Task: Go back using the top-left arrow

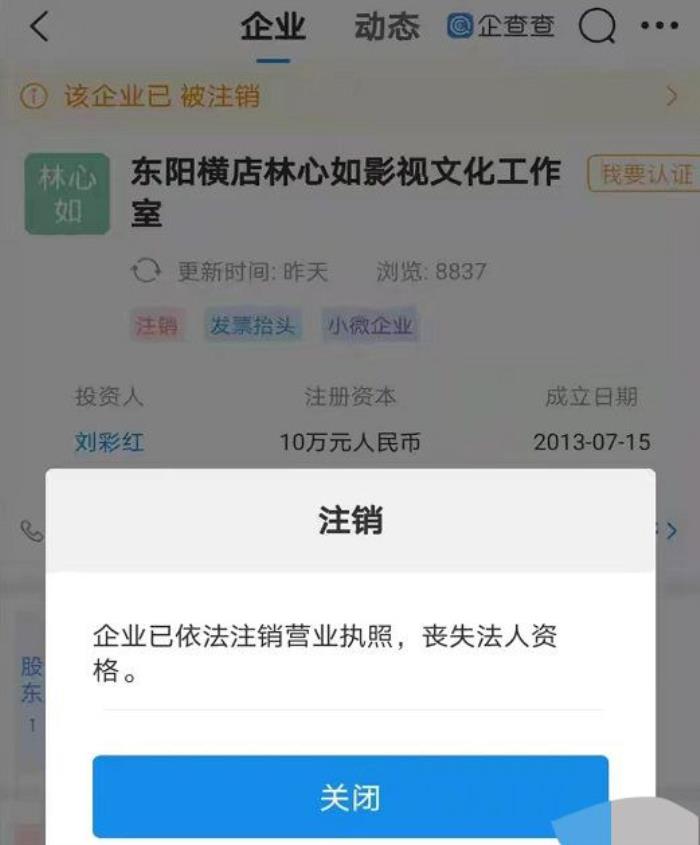Action: coord(39,28)
